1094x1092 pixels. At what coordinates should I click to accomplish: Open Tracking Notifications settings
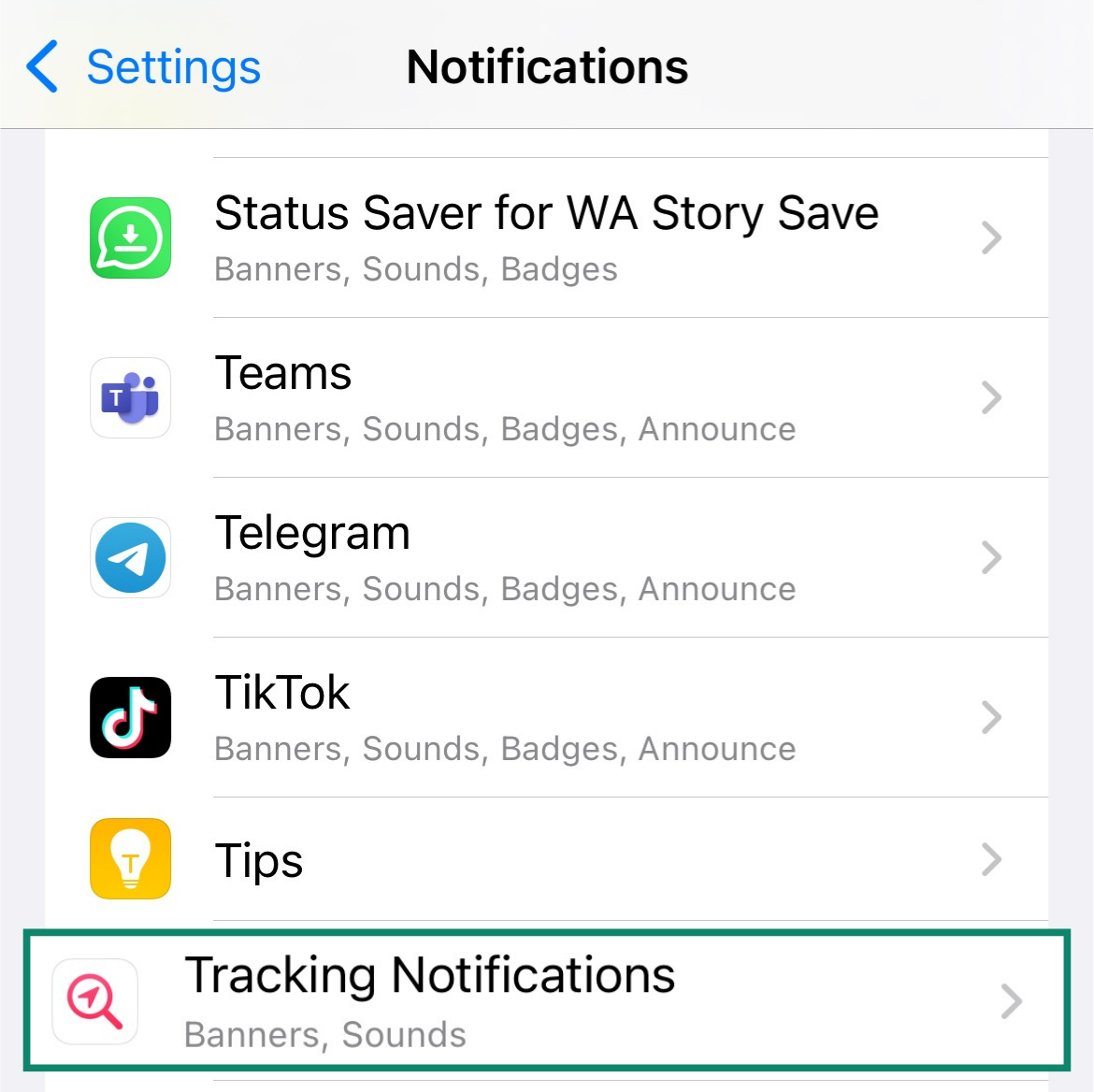[x=546, y=1000]
